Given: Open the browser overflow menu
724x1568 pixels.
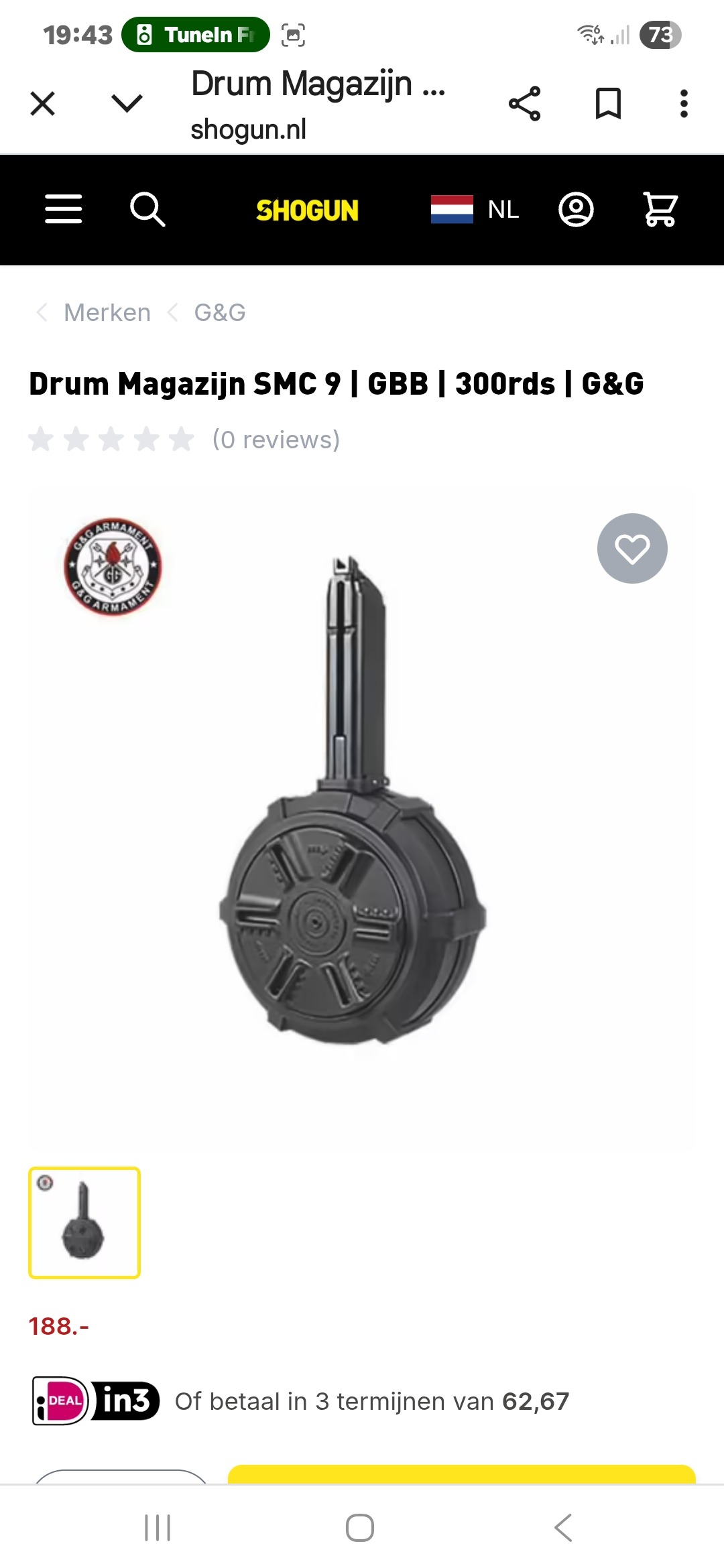Looking at the screenshot, I should 684,104.
